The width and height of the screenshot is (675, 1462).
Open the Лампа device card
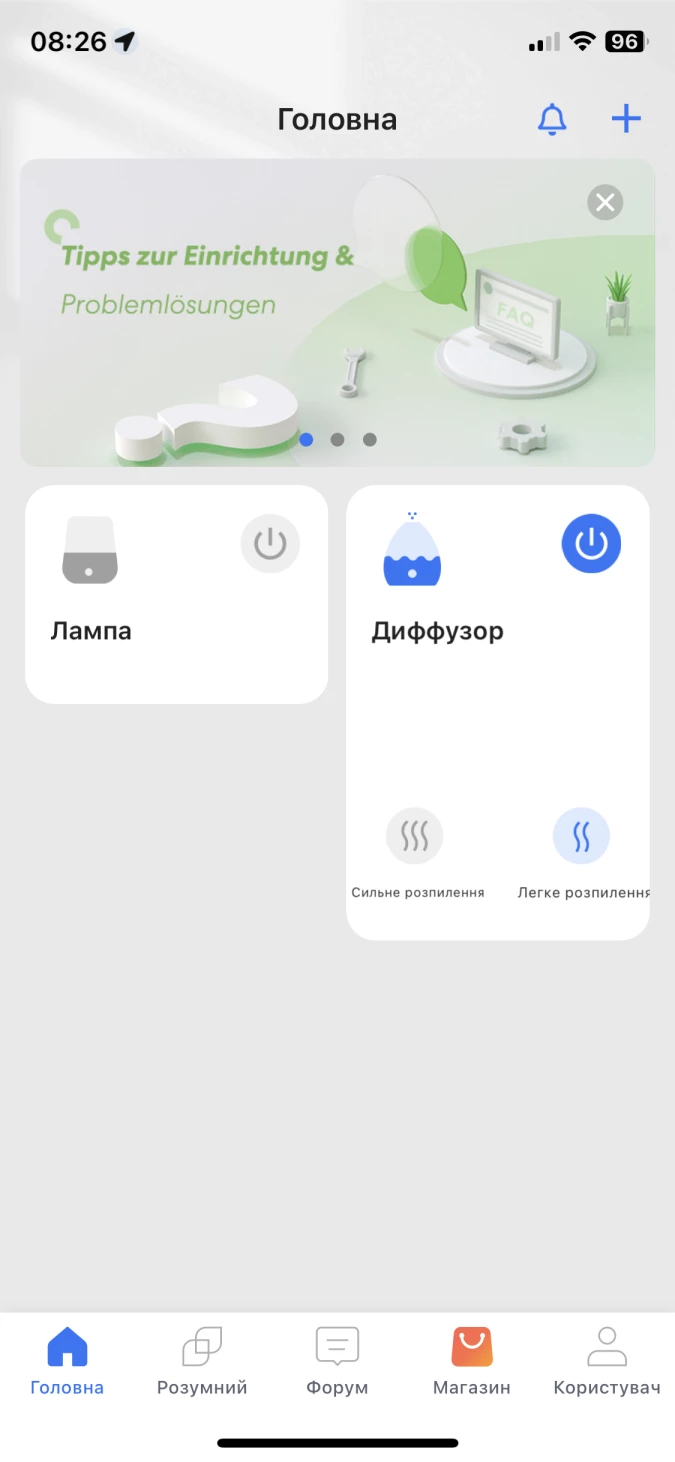[x=176, y=594]
